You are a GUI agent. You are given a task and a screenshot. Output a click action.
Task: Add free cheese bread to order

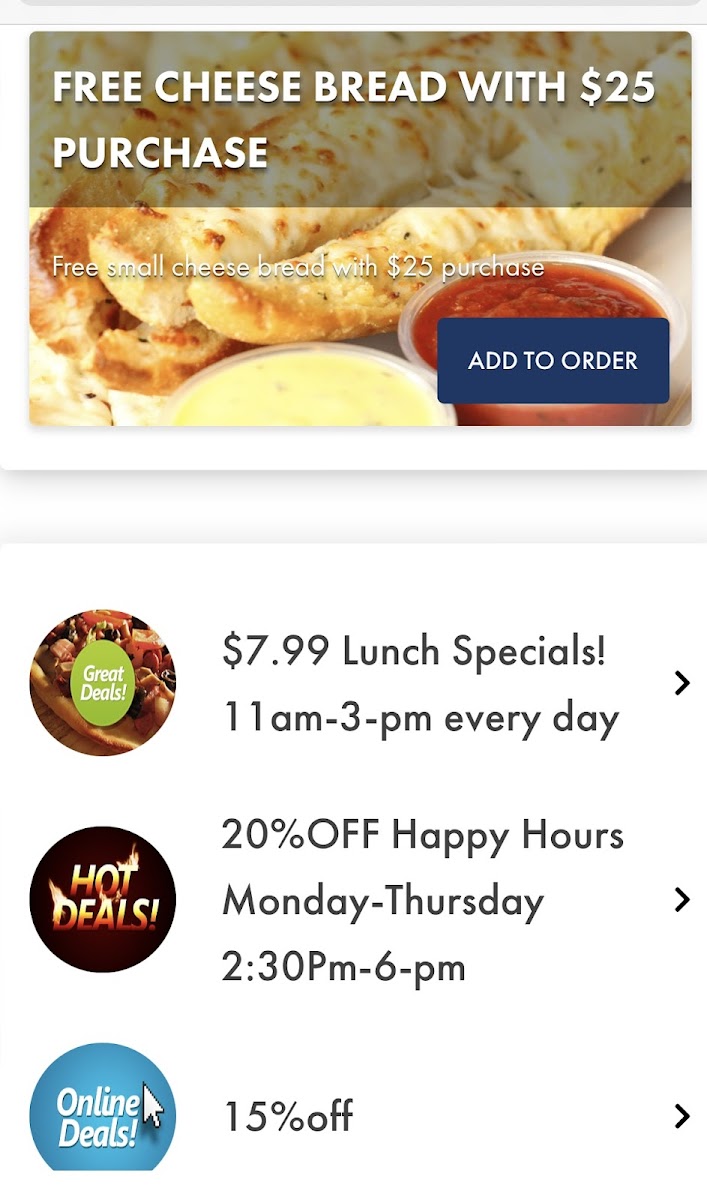point(553,361)
